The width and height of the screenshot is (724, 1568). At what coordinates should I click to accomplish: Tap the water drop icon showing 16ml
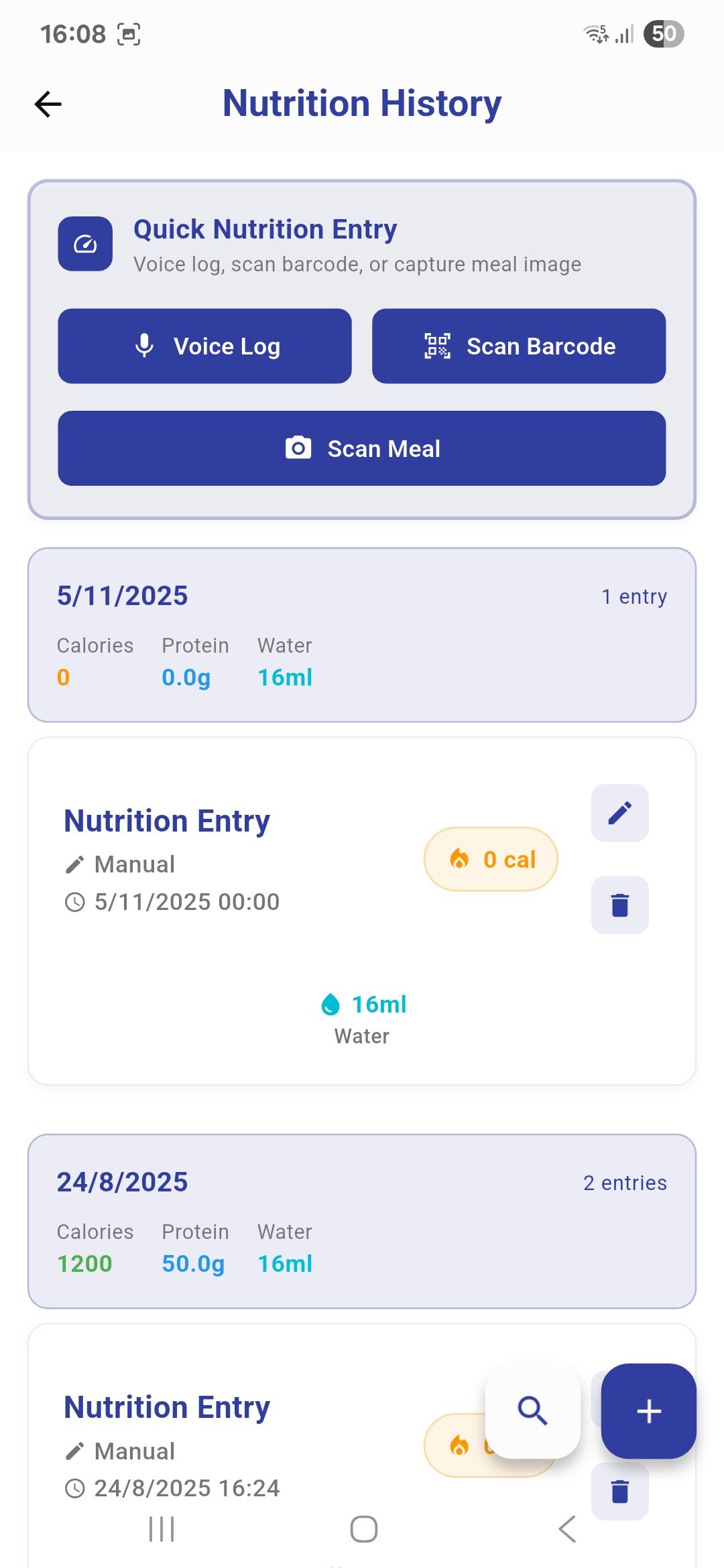click(x=330, y=1004)
